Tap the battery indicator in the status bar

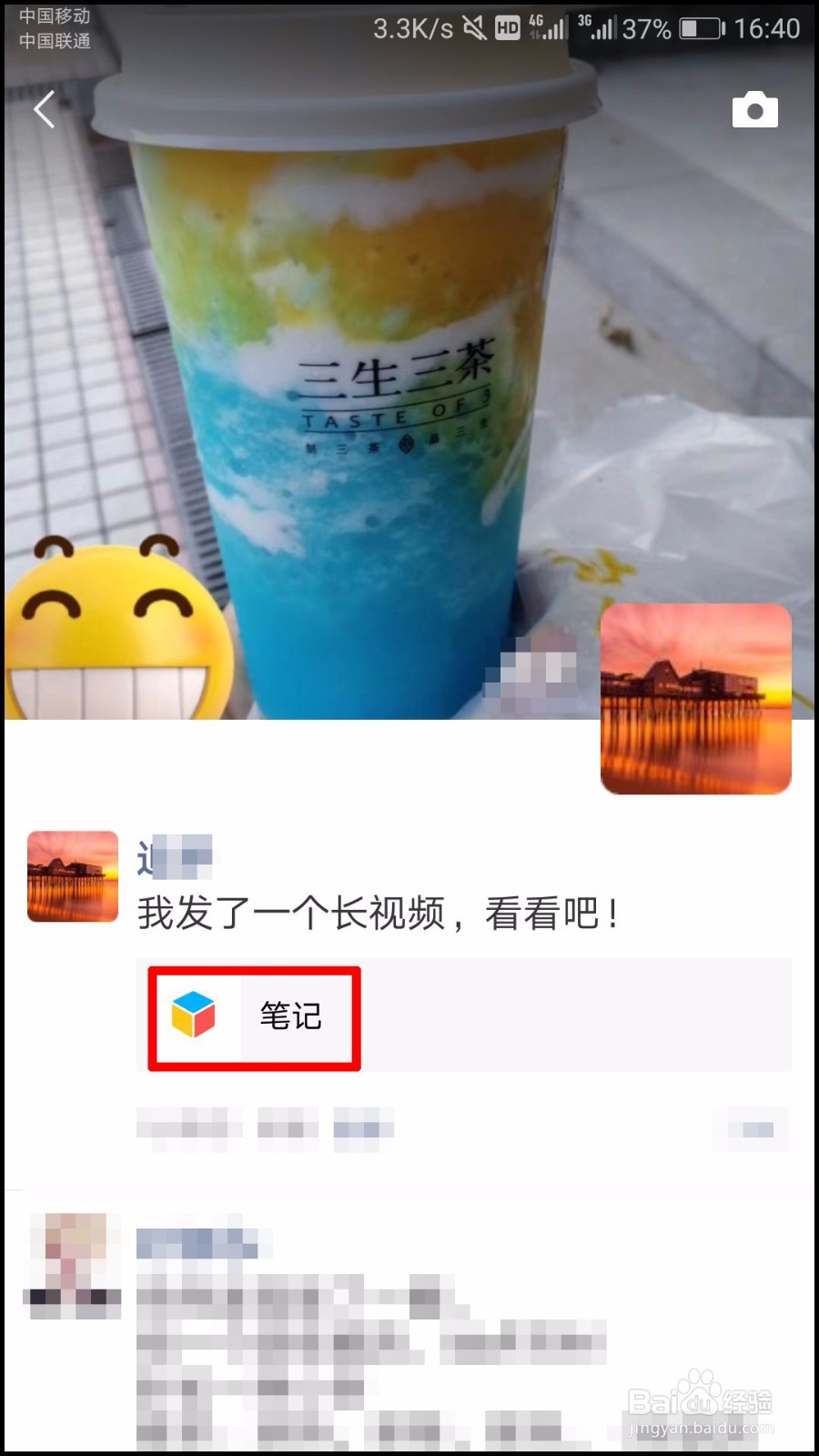(698, 28)
